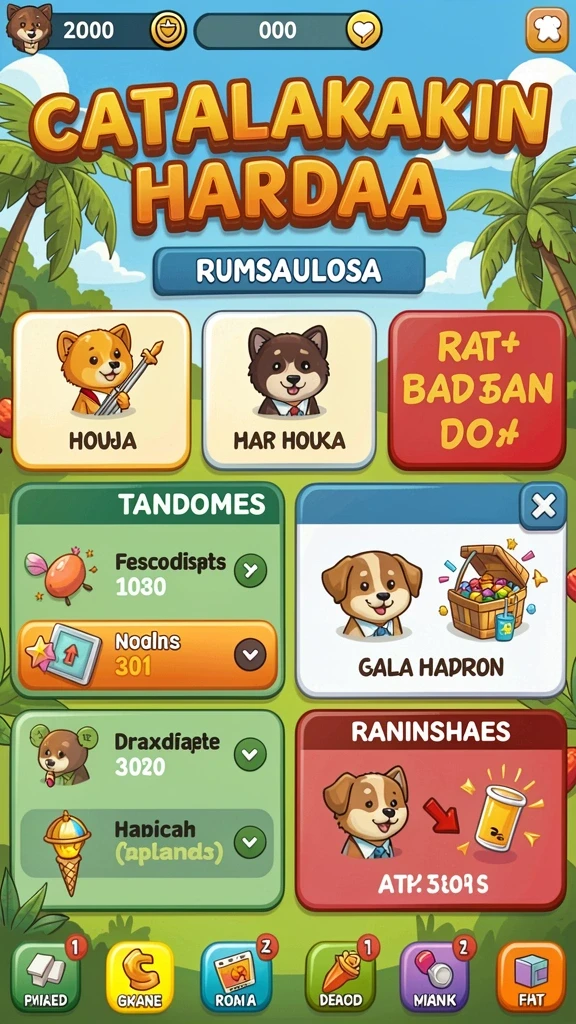The height and width of the screenshot is (1024, 576).
Task: Expand the Hapicah row
Action: click(x=250, y=842)
